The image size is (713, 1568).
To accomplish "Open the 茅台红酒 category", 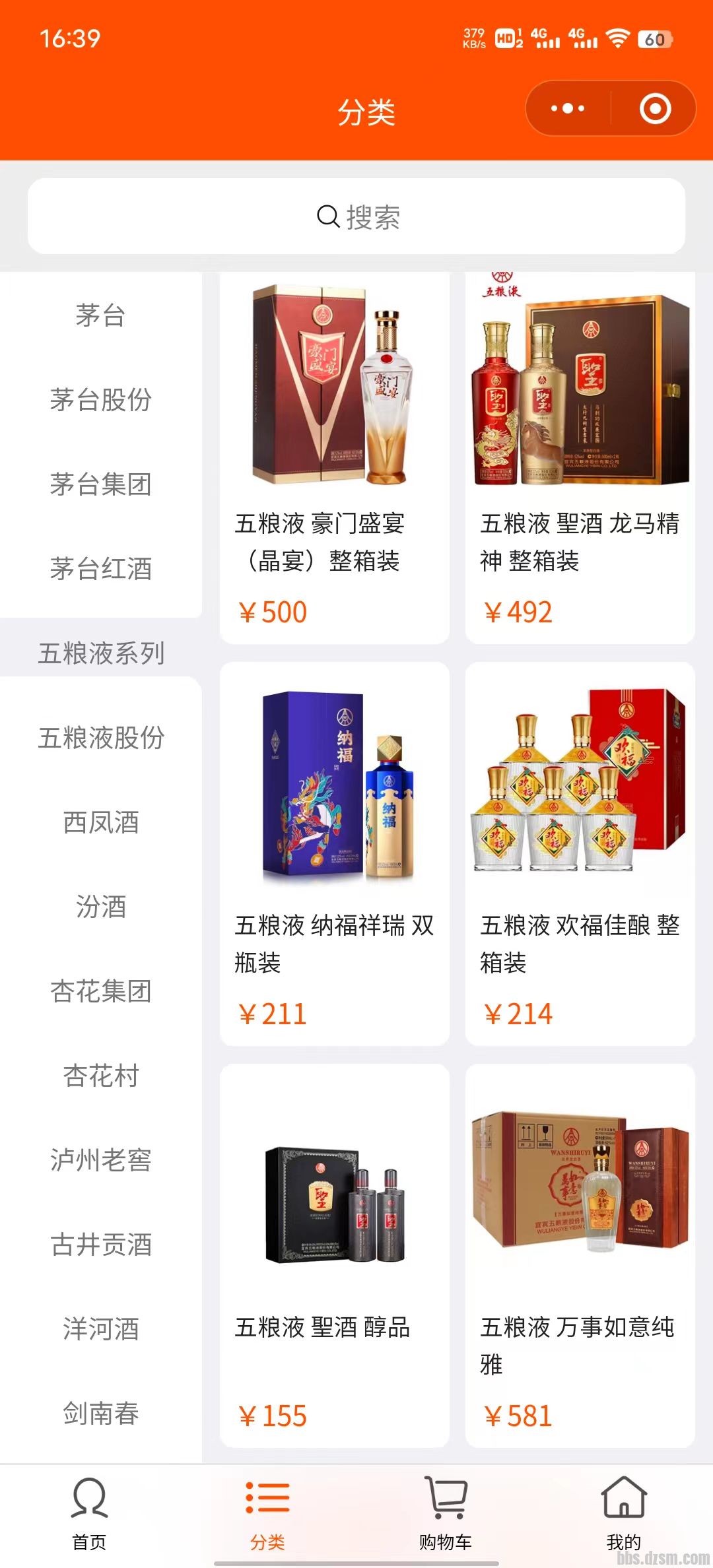I will coord(100,569).
